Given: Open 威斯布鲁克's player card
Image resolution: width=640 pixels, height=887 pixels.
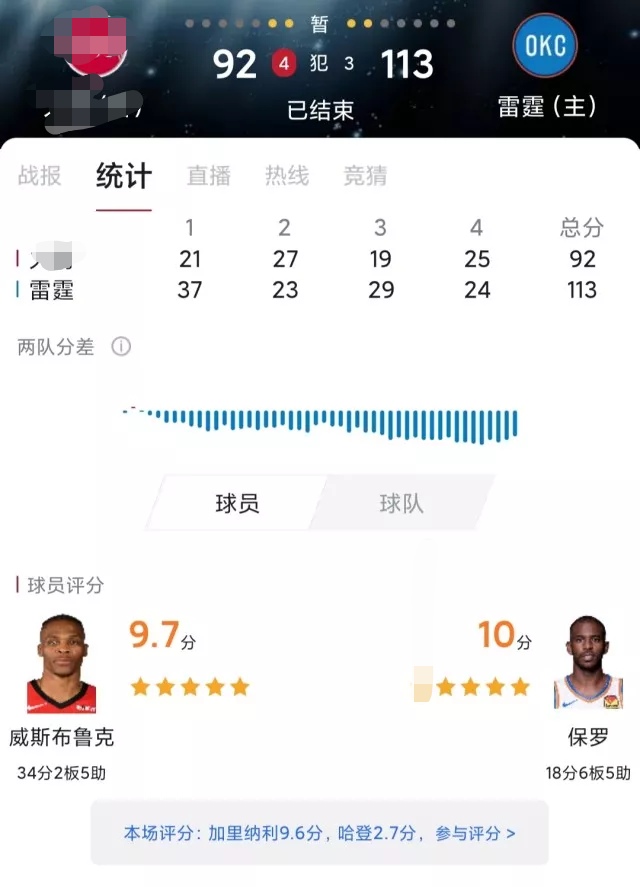Looking at the screenshot, I should pos(62,664).
